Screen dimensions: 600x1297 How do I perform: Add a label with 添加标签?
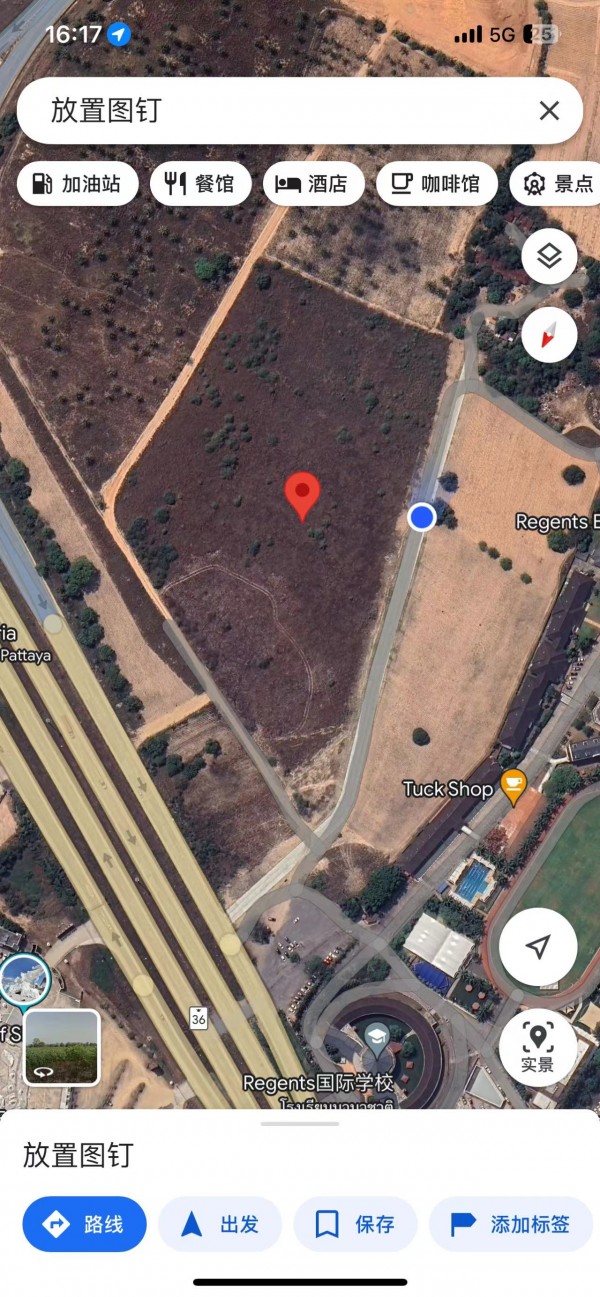[x=511, y=1224]
